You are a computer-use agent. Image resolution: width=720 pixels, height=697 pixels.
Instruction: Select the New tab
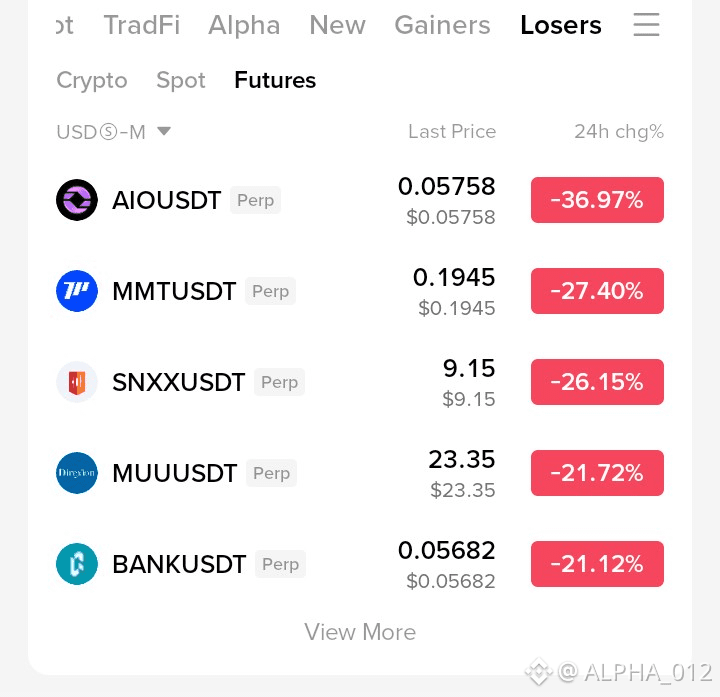click(338, 25)
